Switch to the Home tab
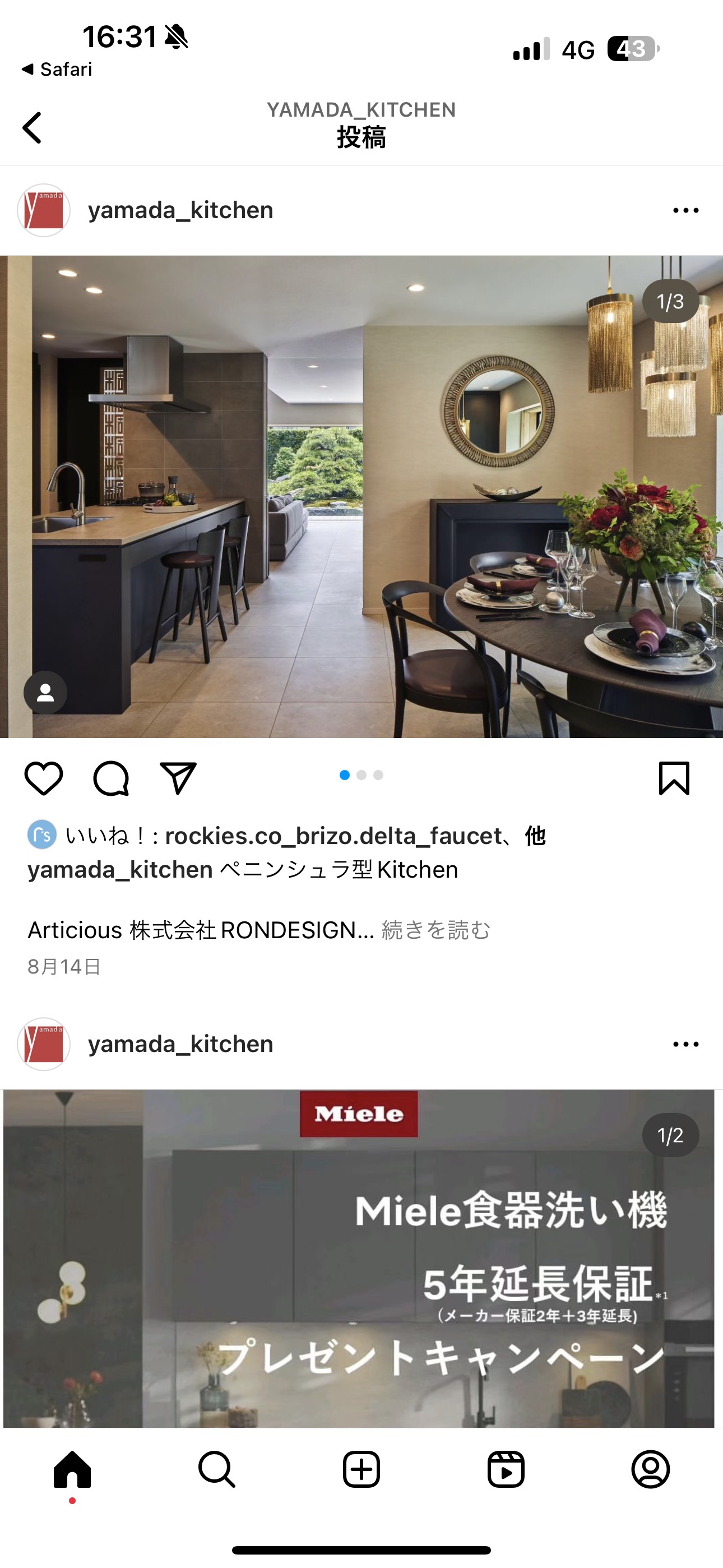The image size is (723, 1568). [72, 1469]
